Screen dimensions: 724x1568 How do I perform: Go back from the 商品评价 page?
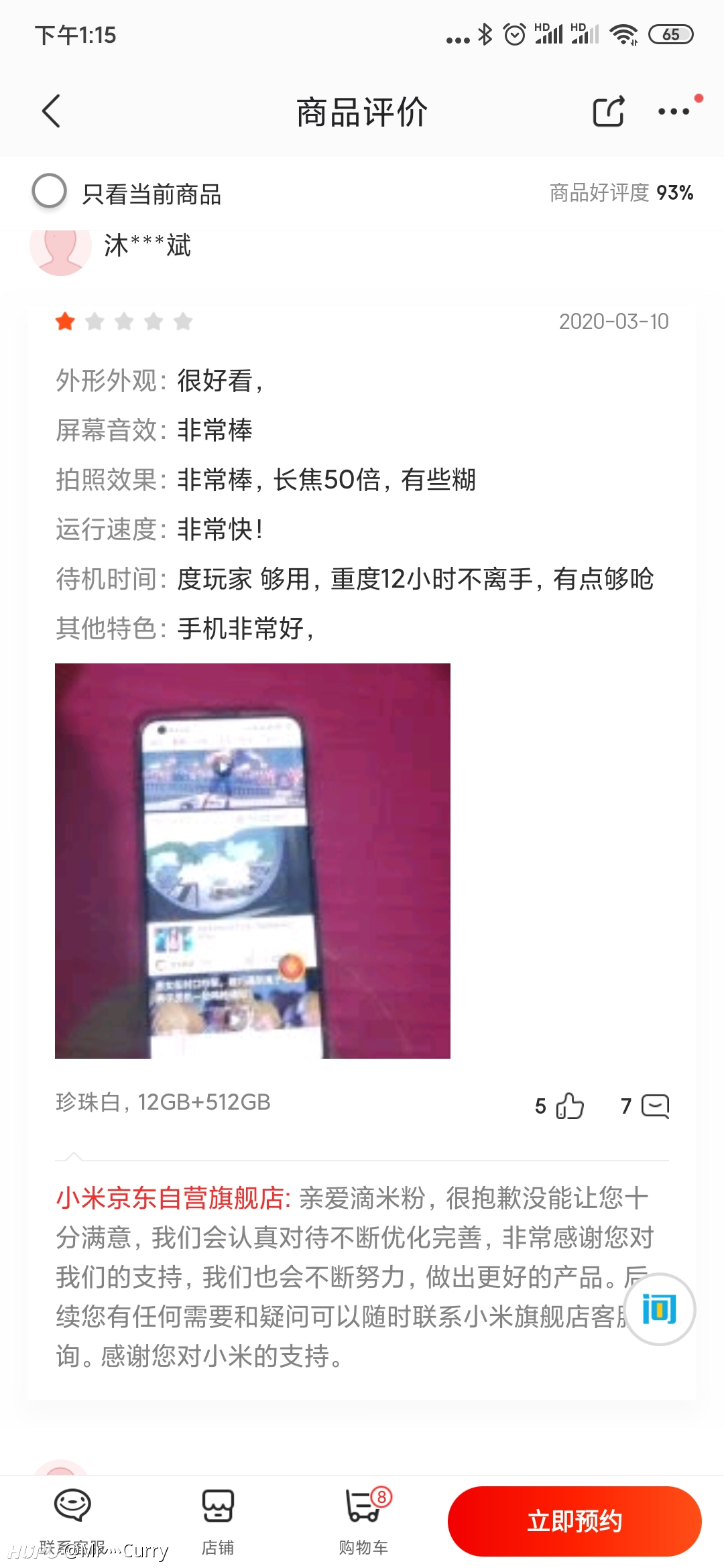52,111
